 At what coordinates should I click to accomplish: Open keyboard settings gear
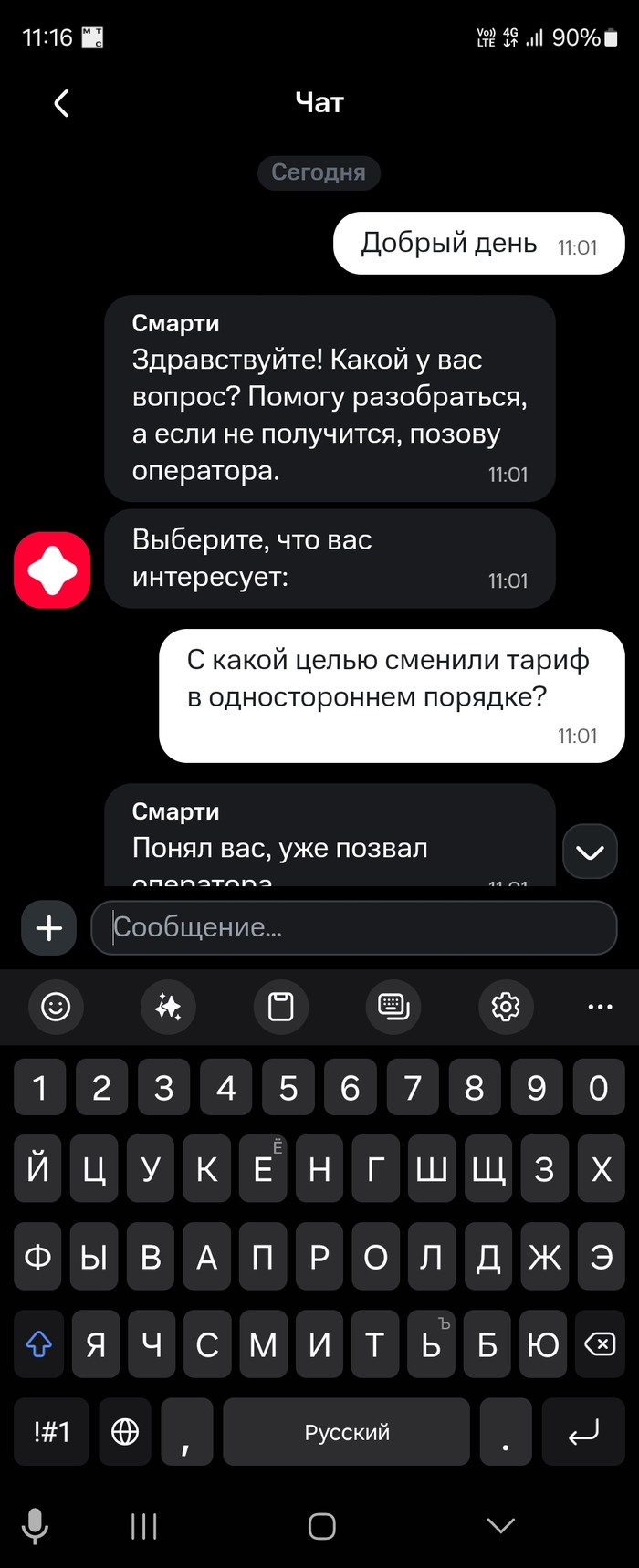[506, 1007]
